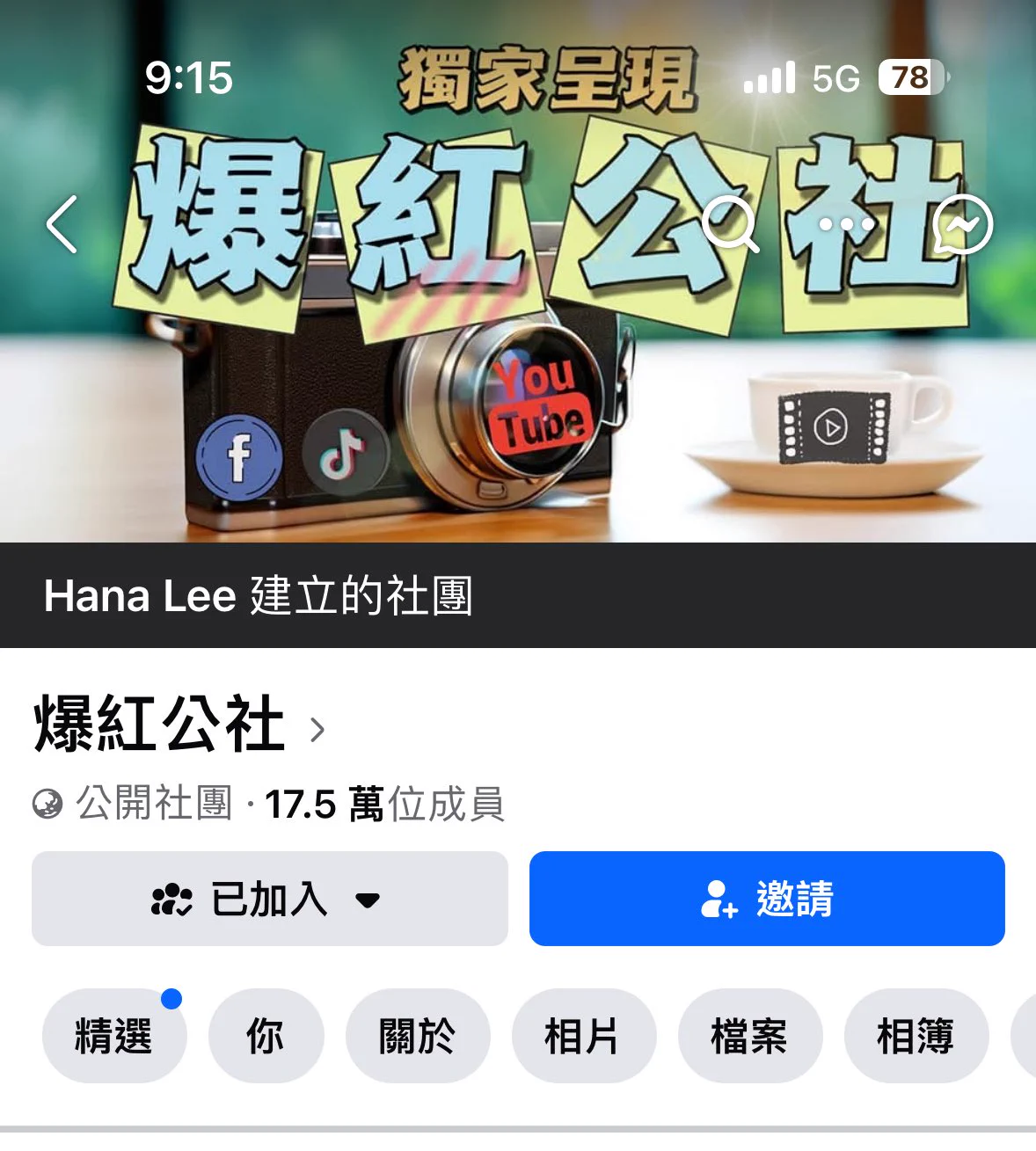The image size is (1036, 1151).
Task: Go back with the left arrow
Action: coord(62,225)
